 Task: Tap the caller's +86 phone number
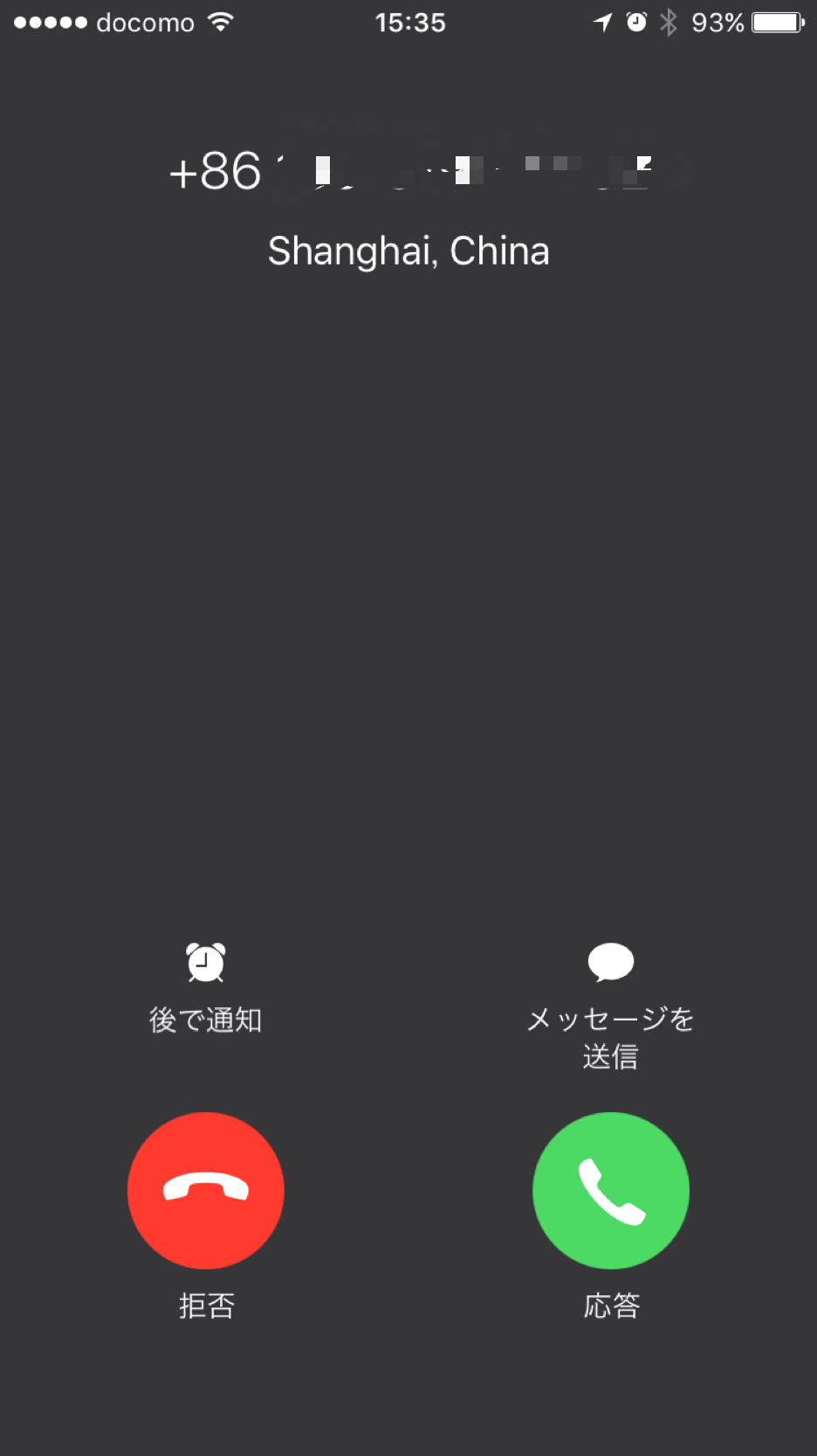point(408,171)
